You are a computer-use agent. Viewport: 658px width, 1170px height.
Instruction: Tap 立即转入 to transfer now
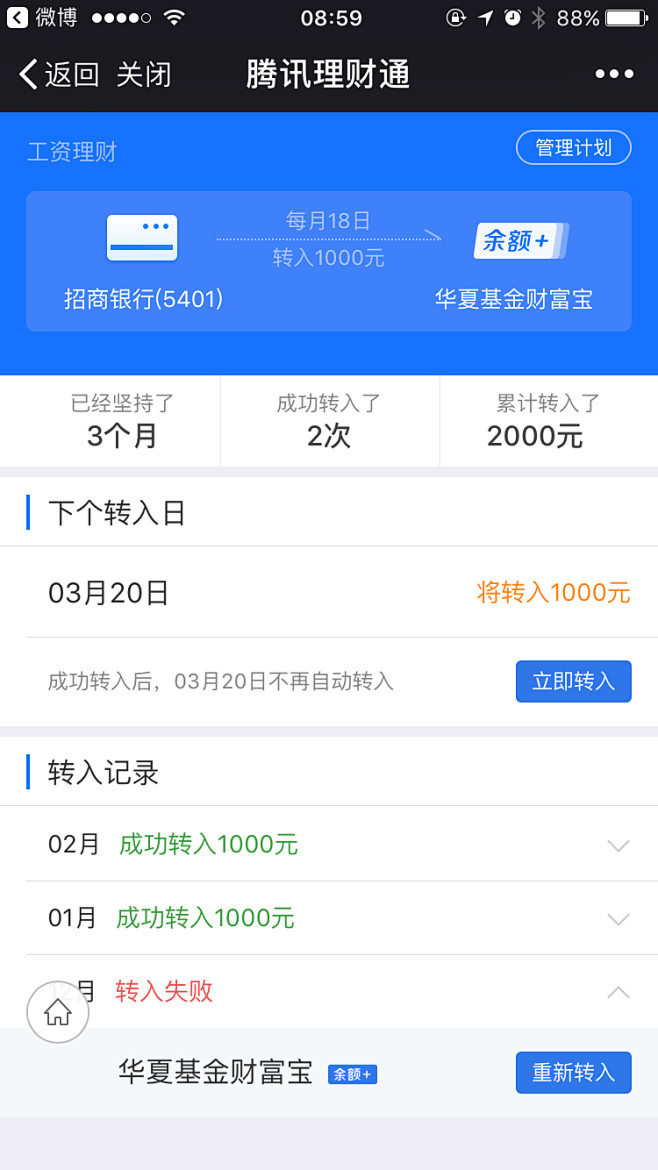(x=573, y=681)
